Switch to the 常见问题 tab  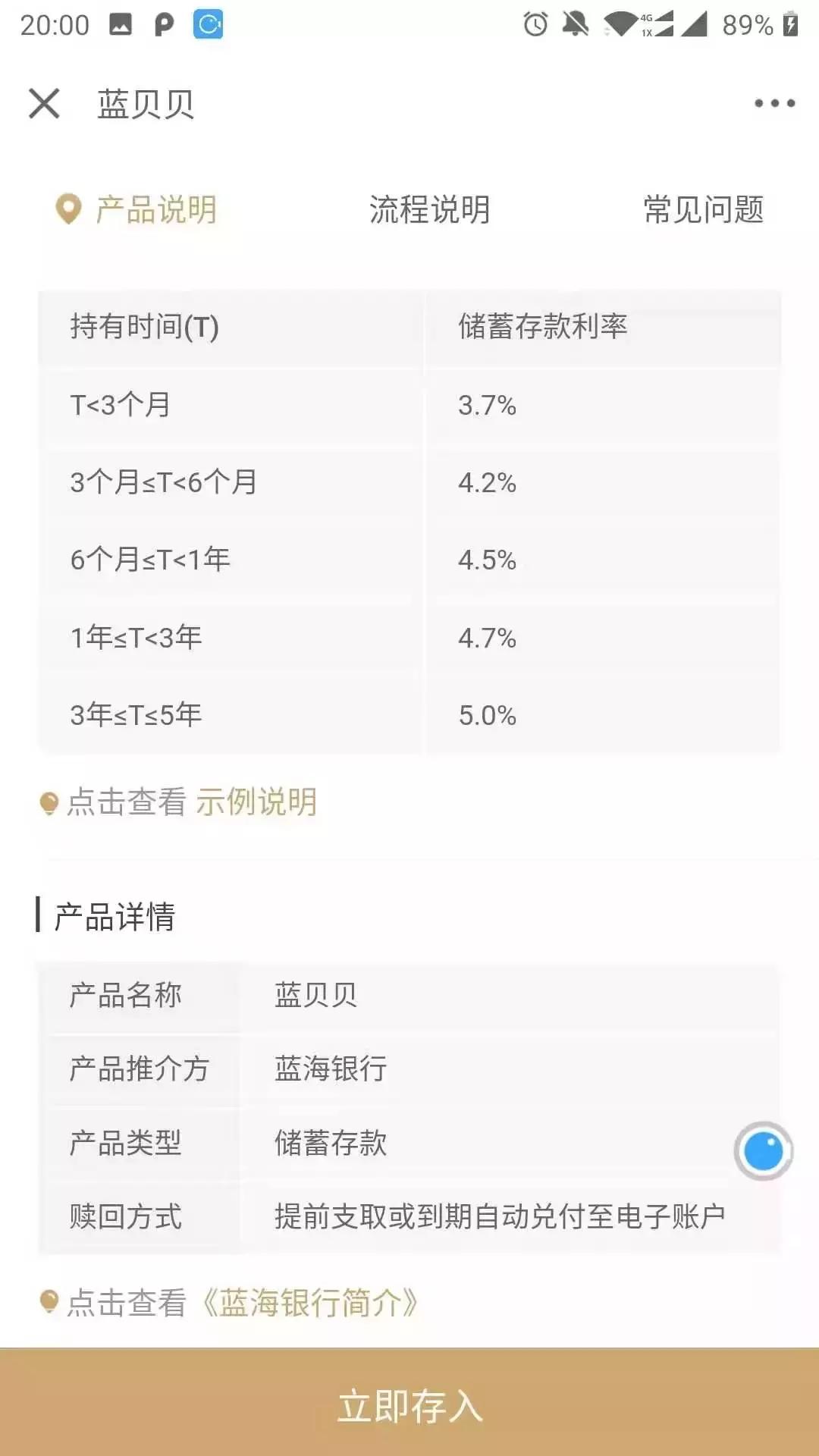pyautogui.click(x=704, y=209)
